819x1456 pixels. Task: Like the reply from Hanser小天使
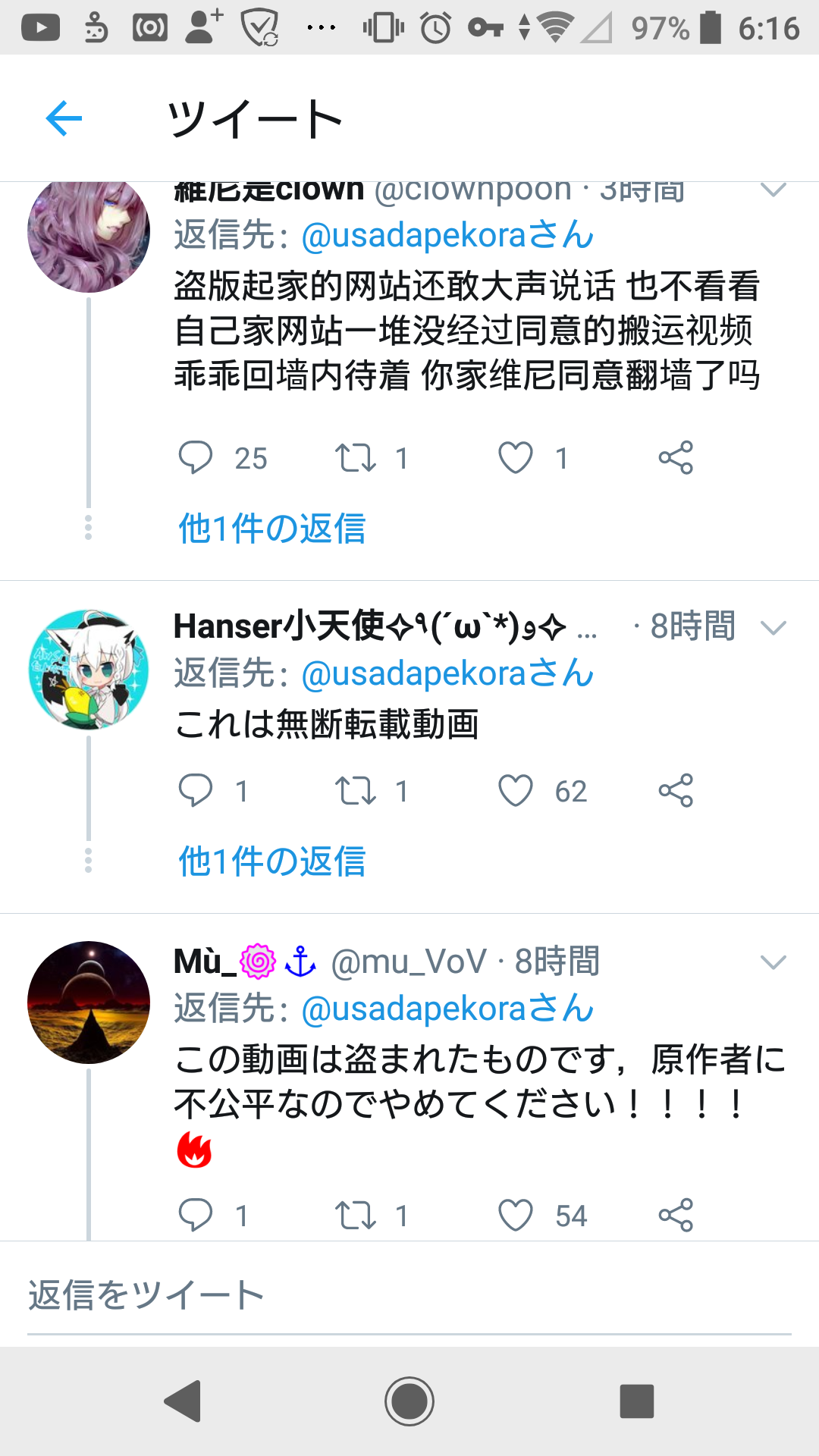(x=516, y=791)
